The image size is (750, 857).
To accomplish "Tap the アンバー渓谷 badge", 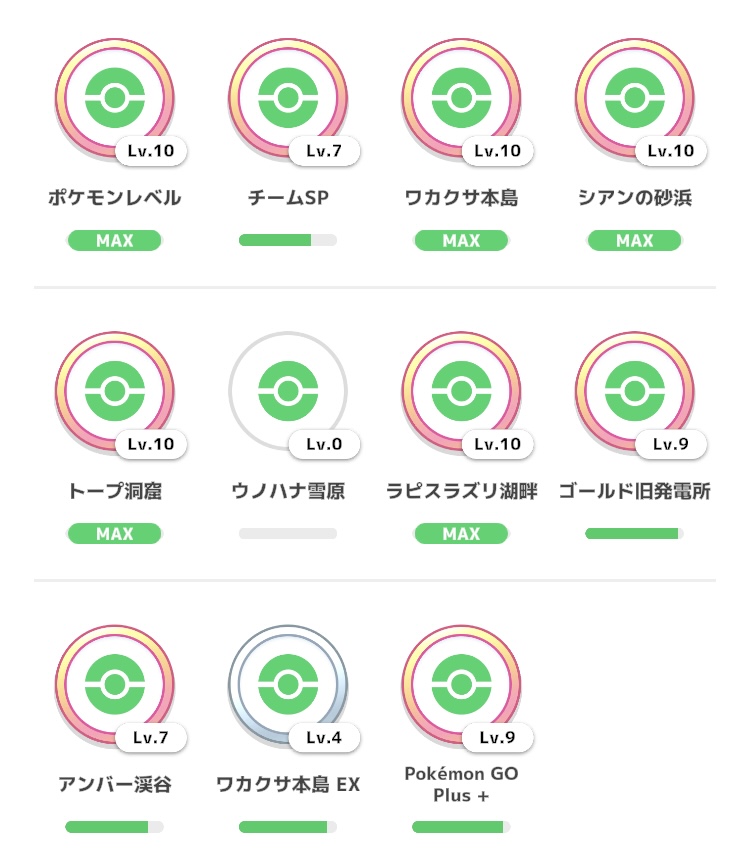I will coord(114,685).
